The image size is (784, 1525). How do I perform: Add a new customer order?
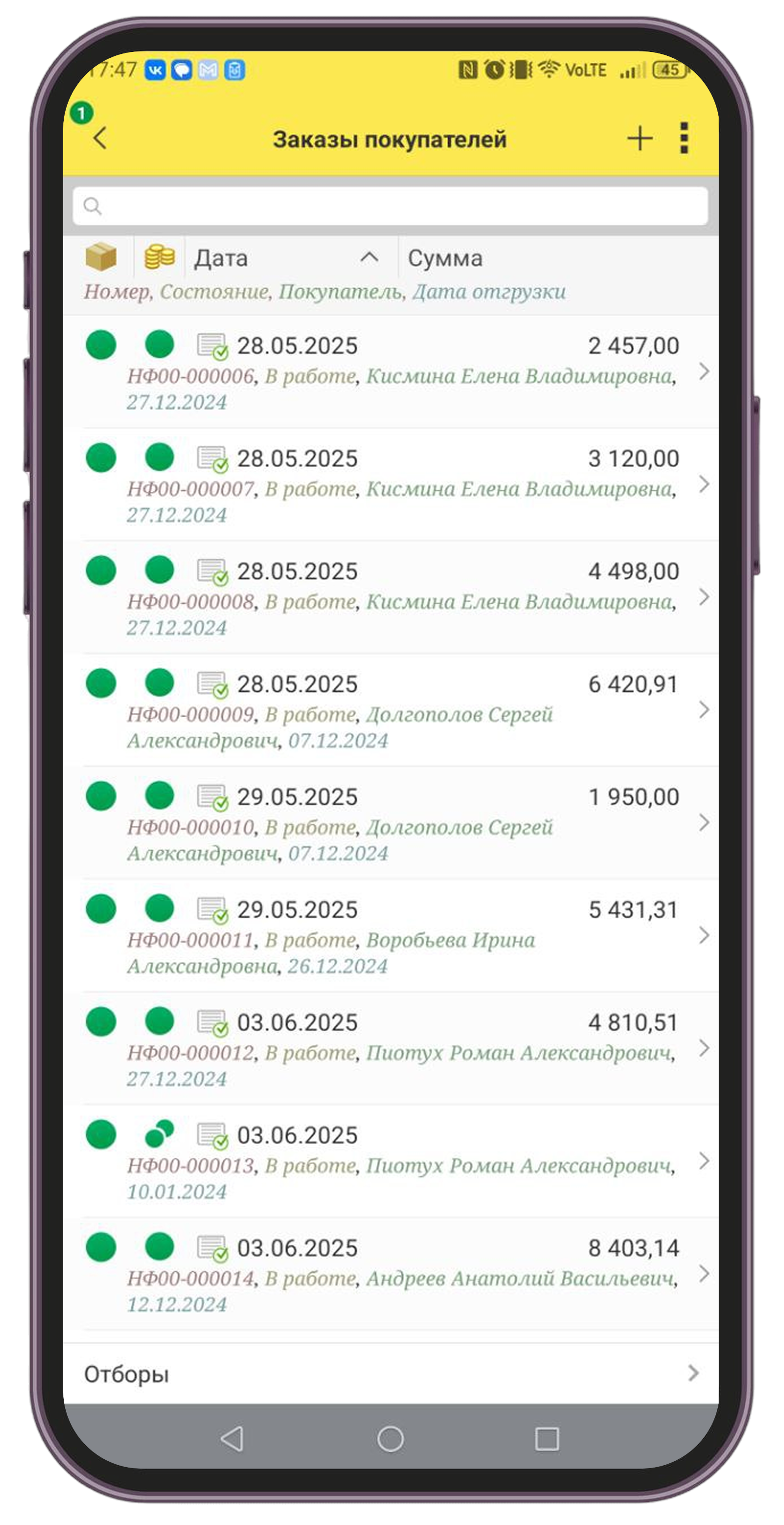pos(639,139)
